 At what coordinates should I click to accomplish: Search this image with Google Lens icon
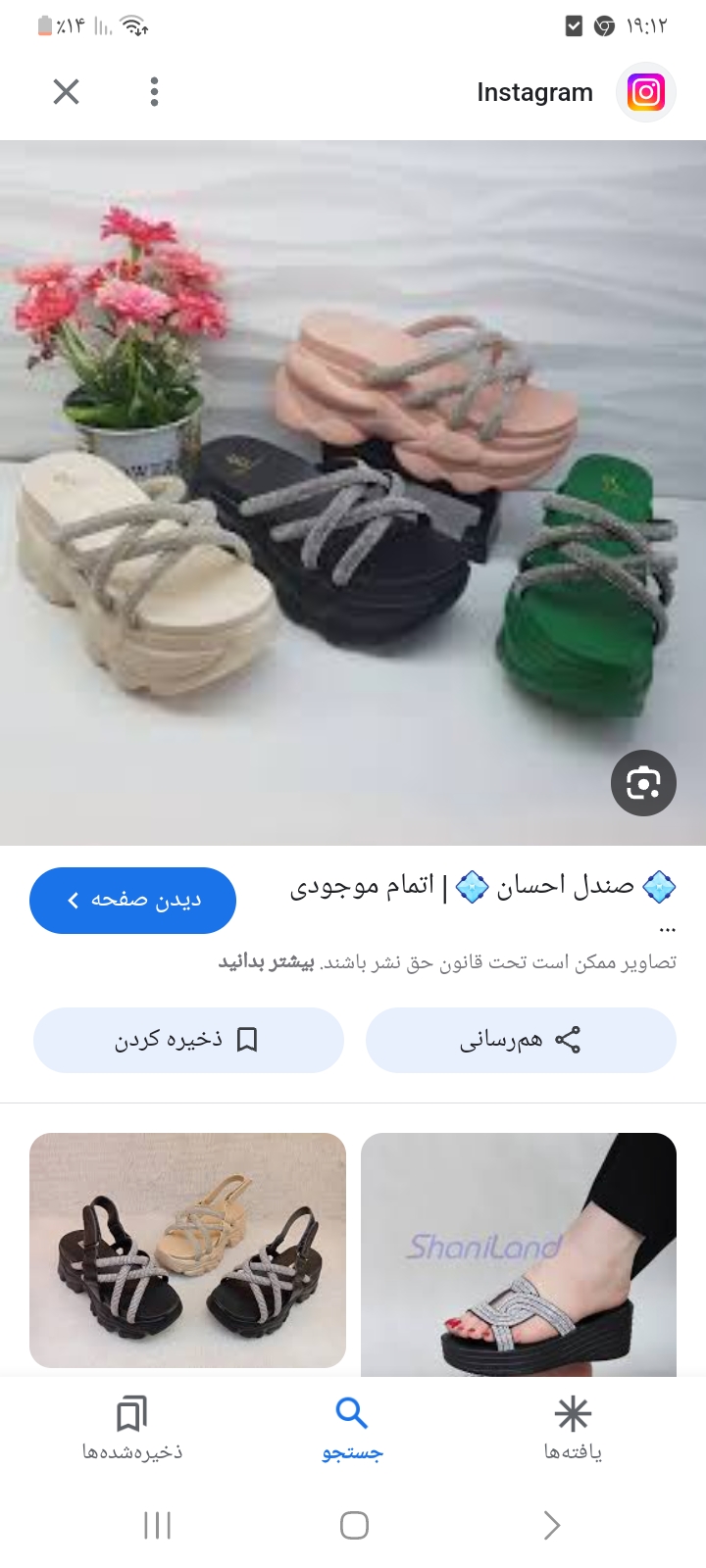tap(643, 783)
